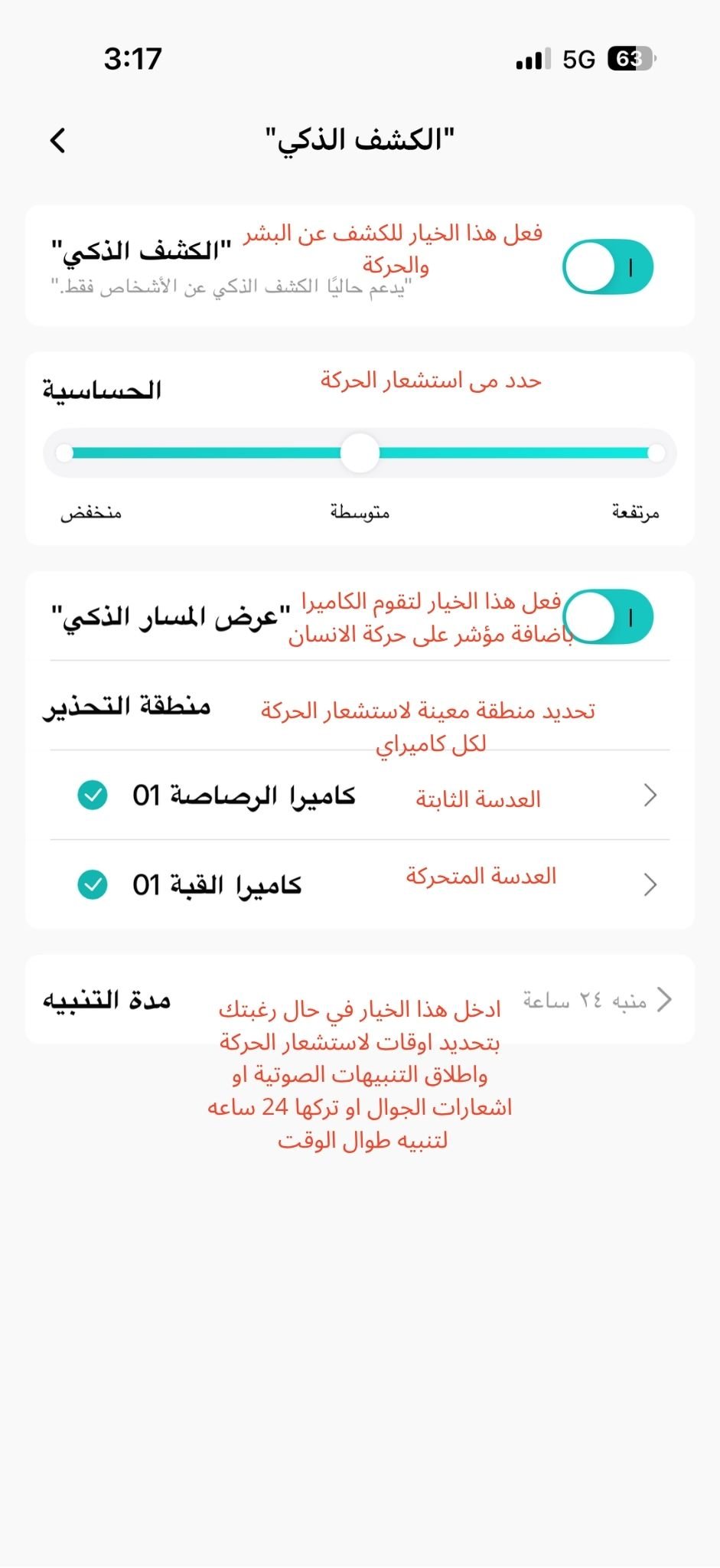
Task: Set sensitivity slider to منخفض
Action: pyautogui.click(x=65, y=453)
